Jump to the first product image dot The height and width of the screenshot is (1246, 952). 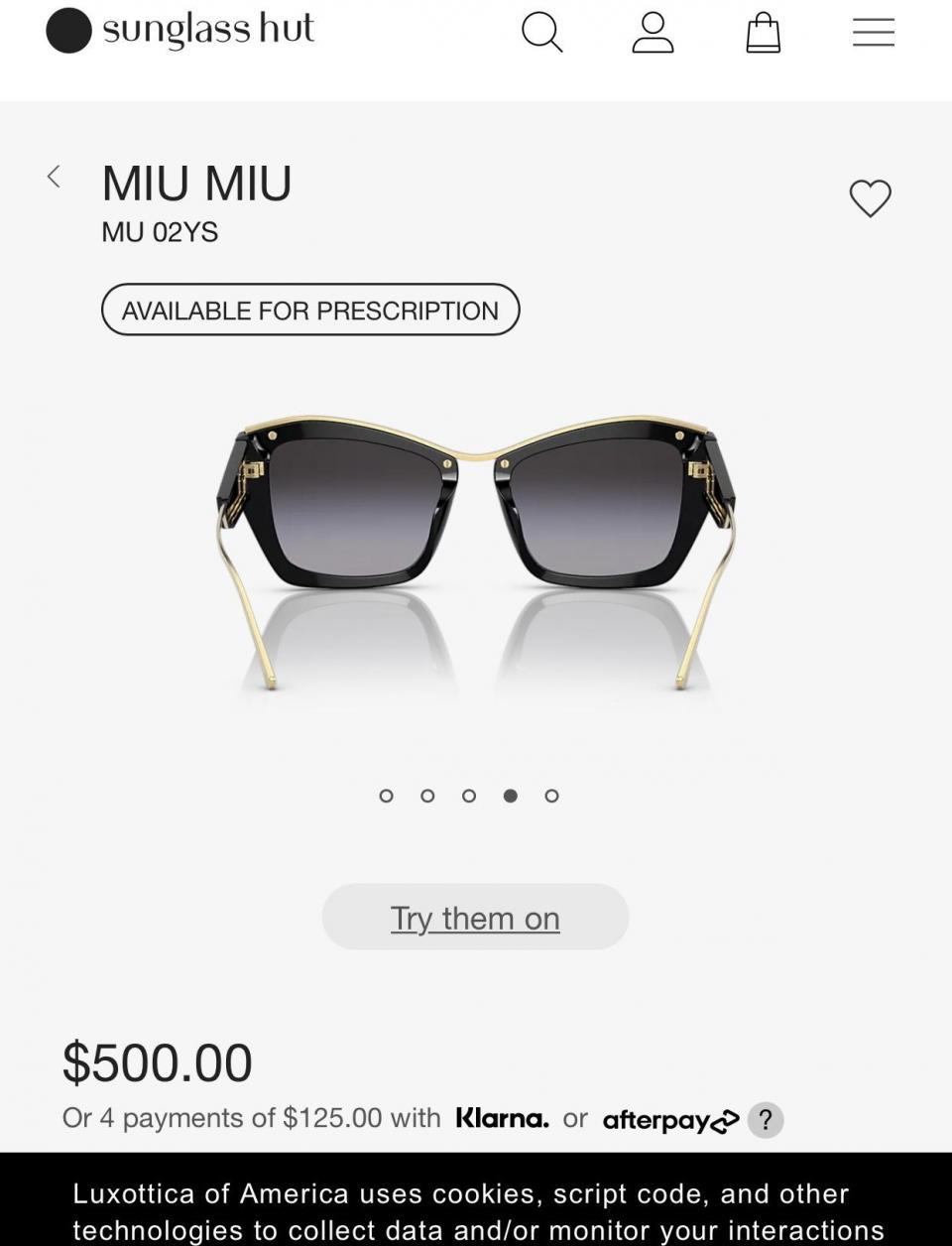387,796
